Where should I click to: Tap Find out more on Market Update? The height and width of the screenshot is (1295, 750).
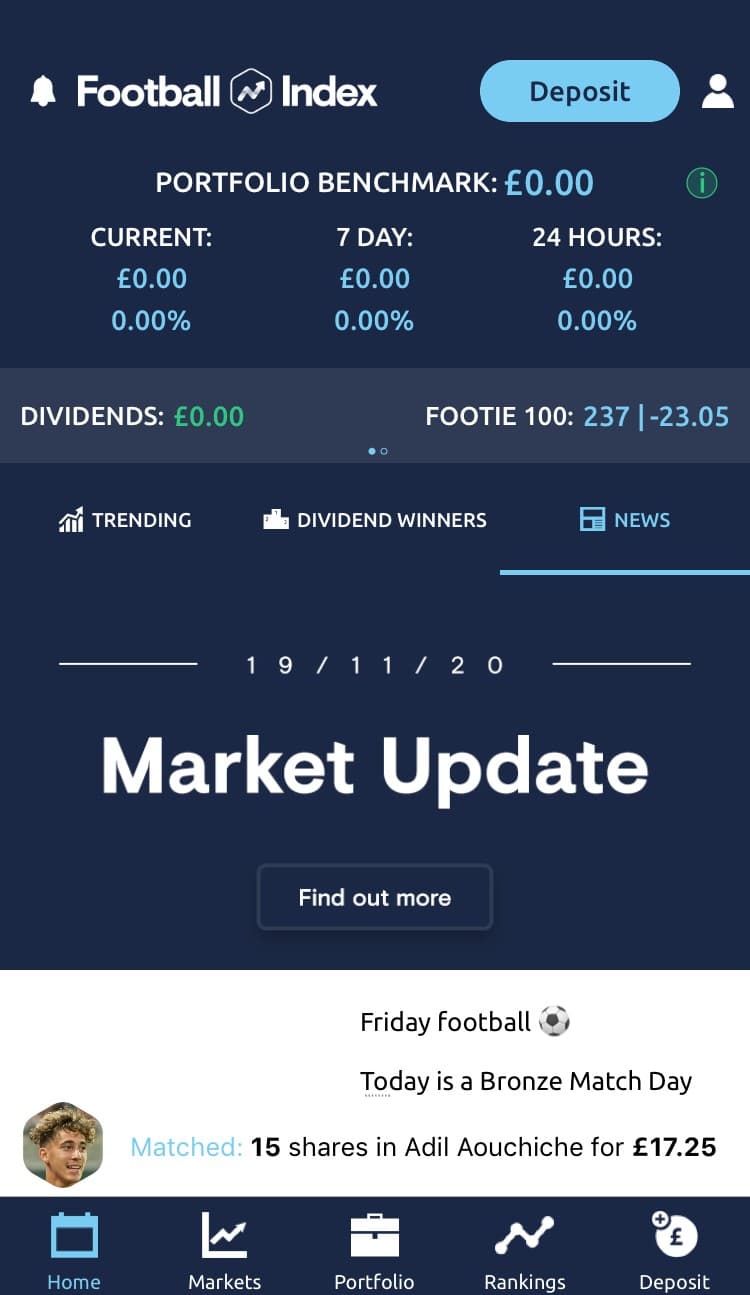pos(375,897)
